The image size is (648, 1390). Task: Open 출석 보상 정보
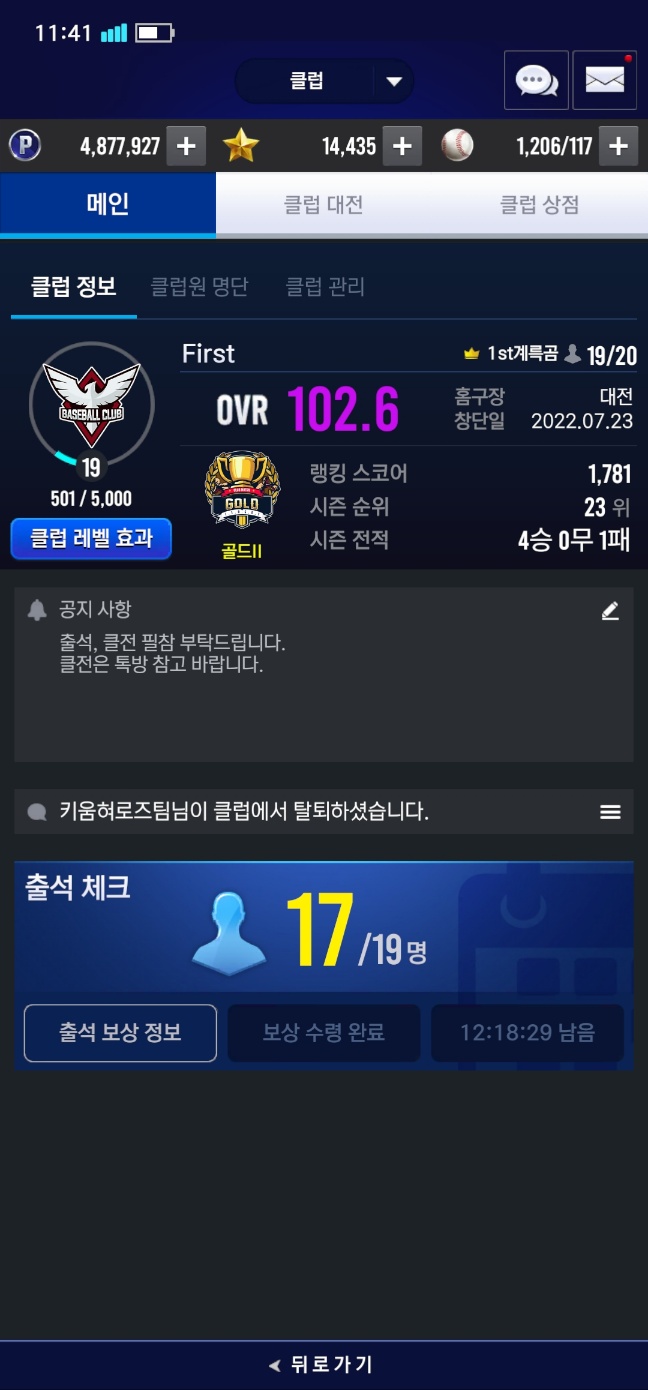[120, 1033]
